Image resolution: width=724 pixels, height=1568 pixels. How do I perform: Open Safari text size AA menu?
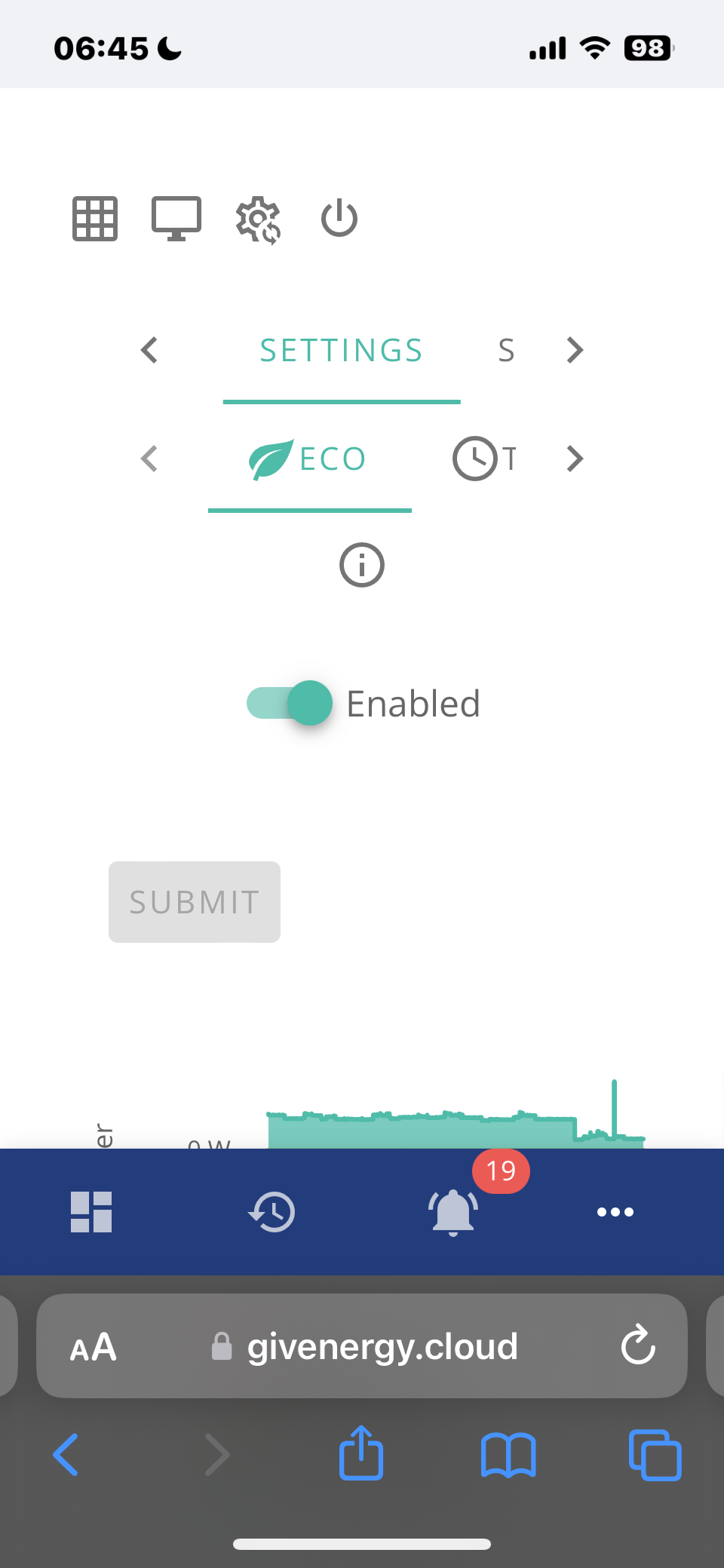[x=94, y=1347]
